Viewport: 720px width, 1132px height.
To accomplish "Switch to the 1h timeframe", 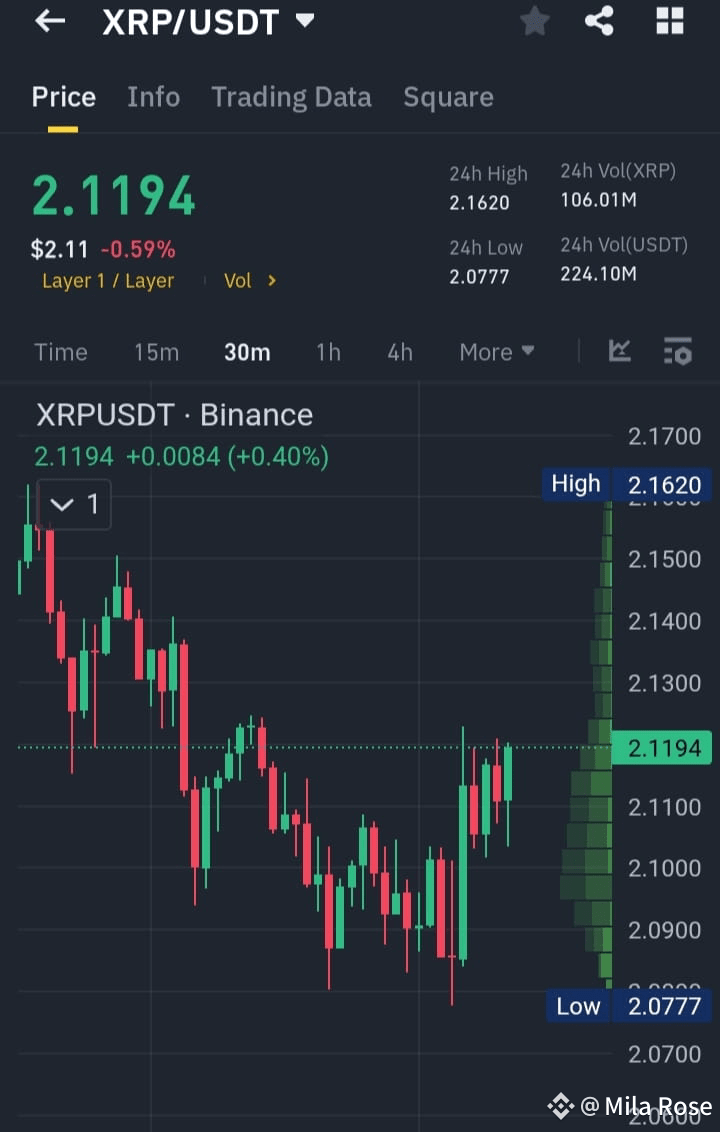I will [328, 352].
